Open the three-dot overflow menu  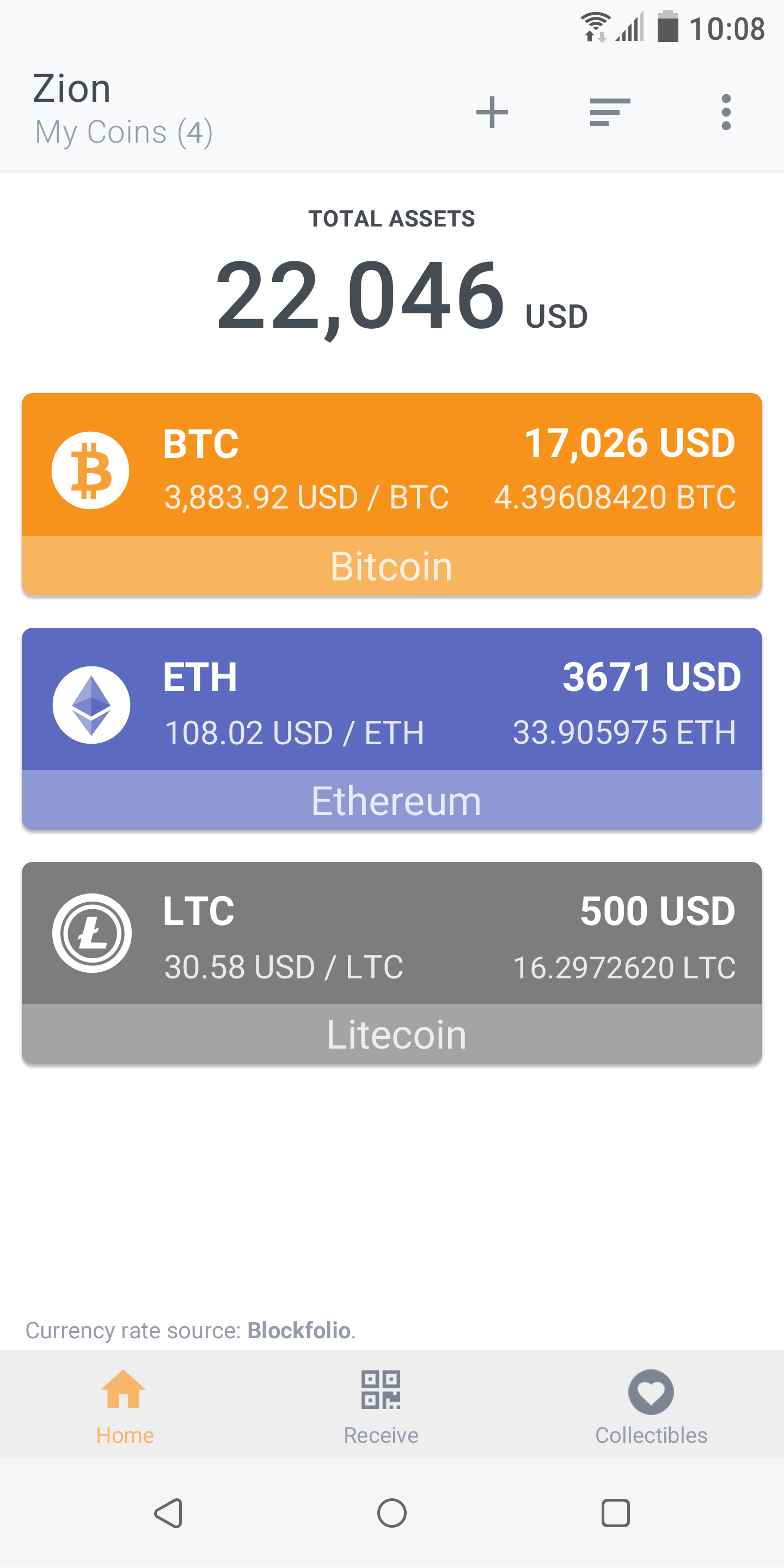pos(726,113)
